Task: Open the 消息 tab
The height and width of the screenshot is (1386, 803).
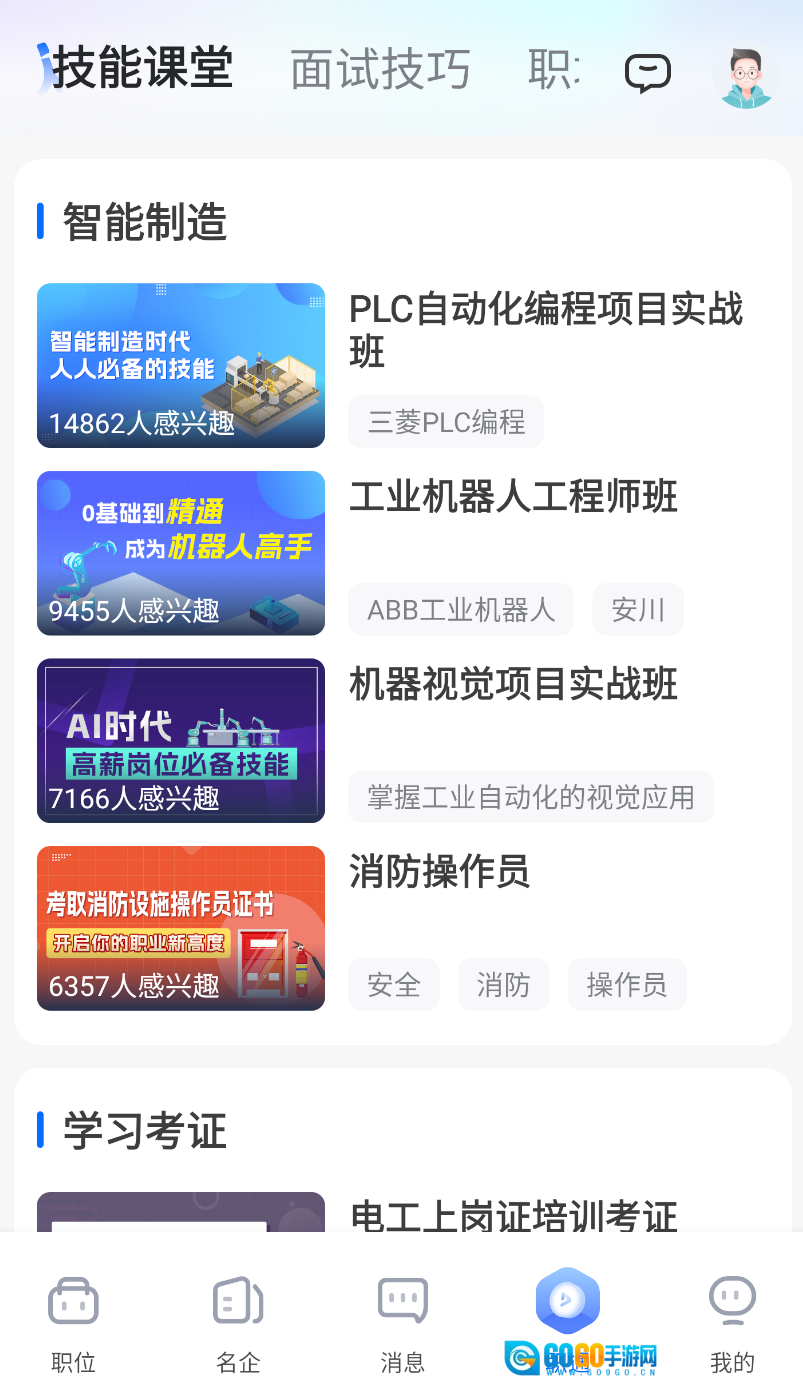Action: click(402, 1320)
